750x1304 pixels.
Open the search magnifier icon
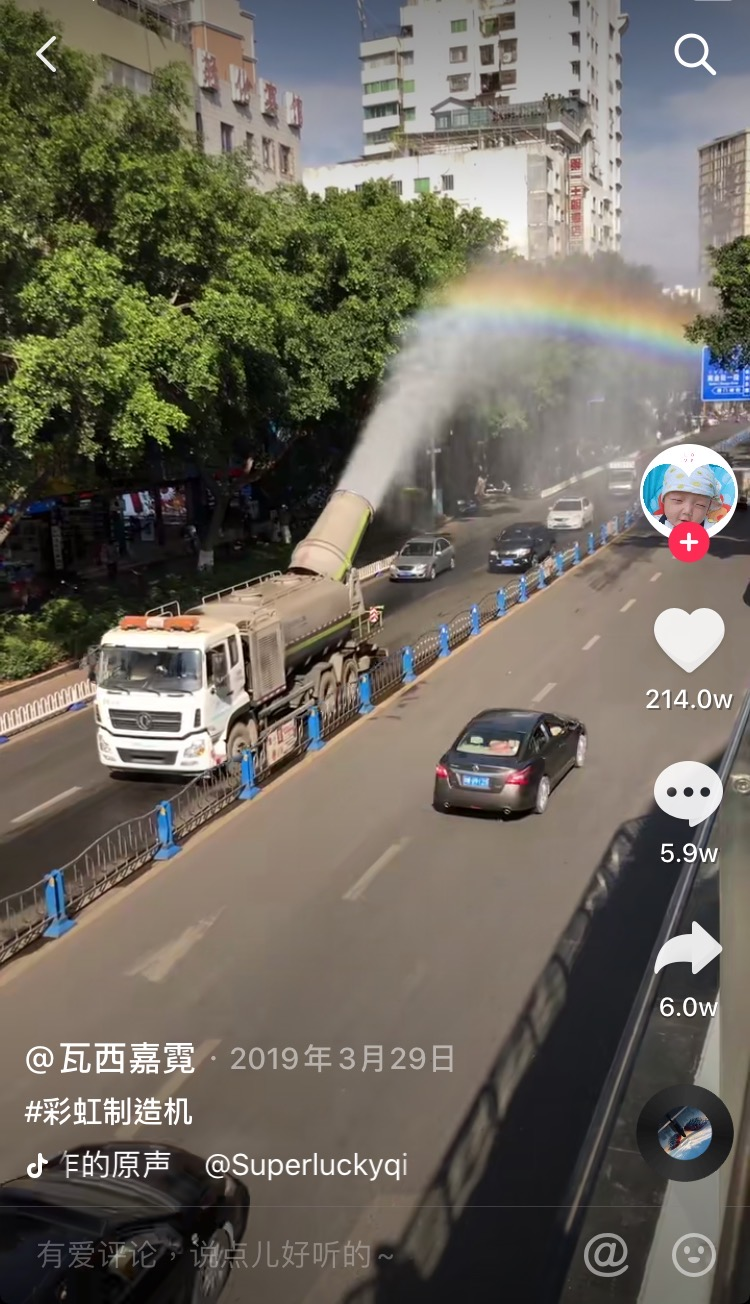(695, 54)
